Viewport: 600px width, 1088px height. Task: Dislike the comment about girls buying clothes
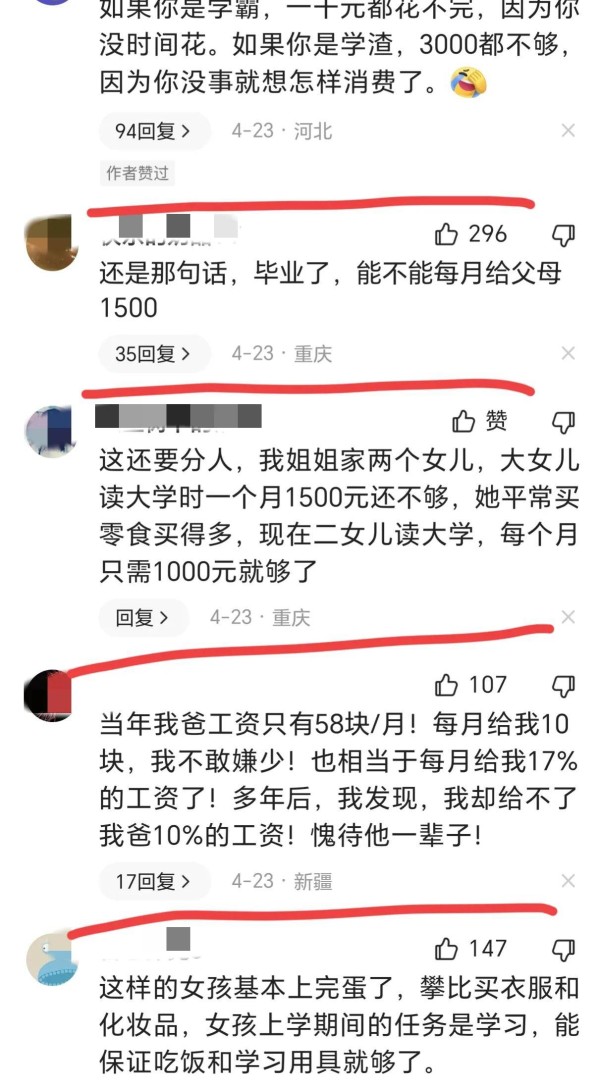point(563,949)
